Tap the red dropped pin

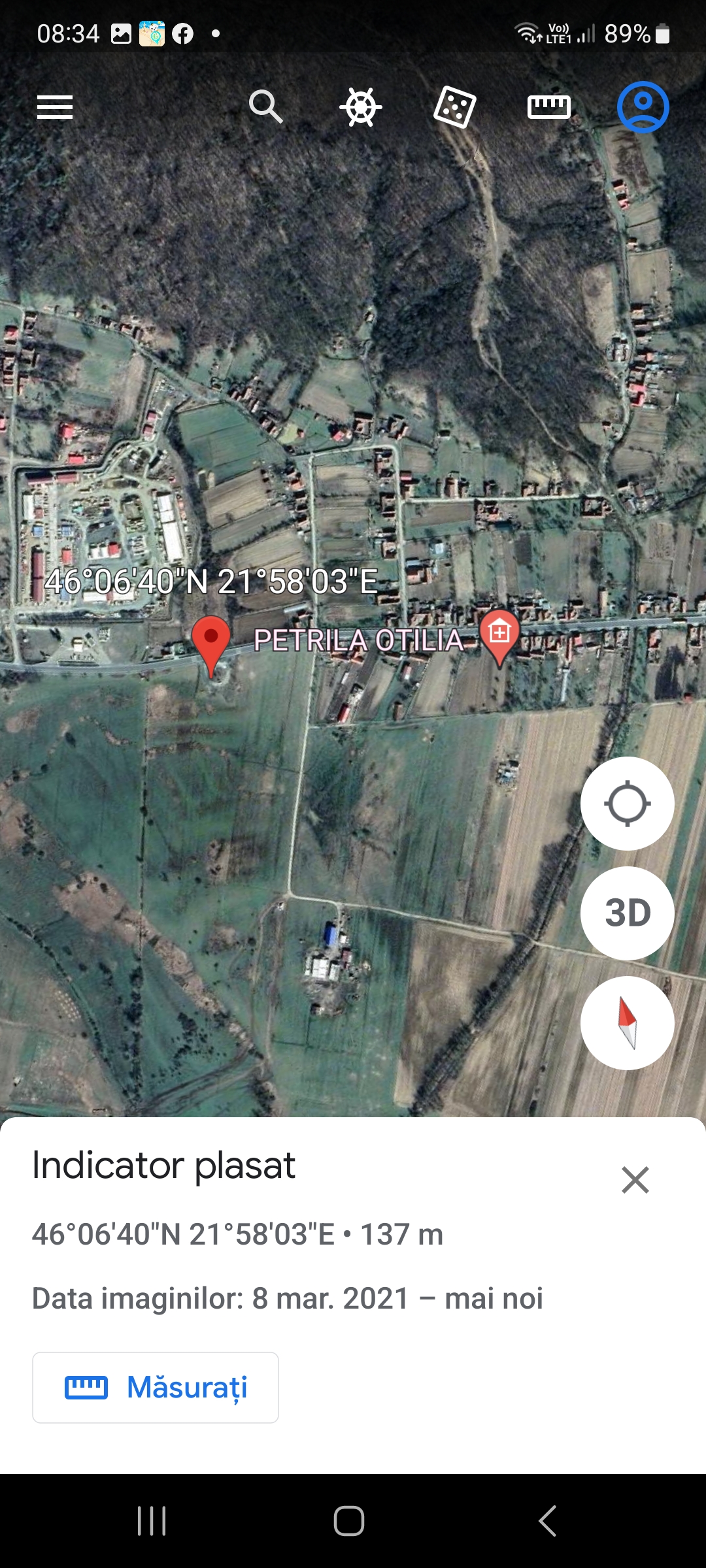[x=210, y=640]
